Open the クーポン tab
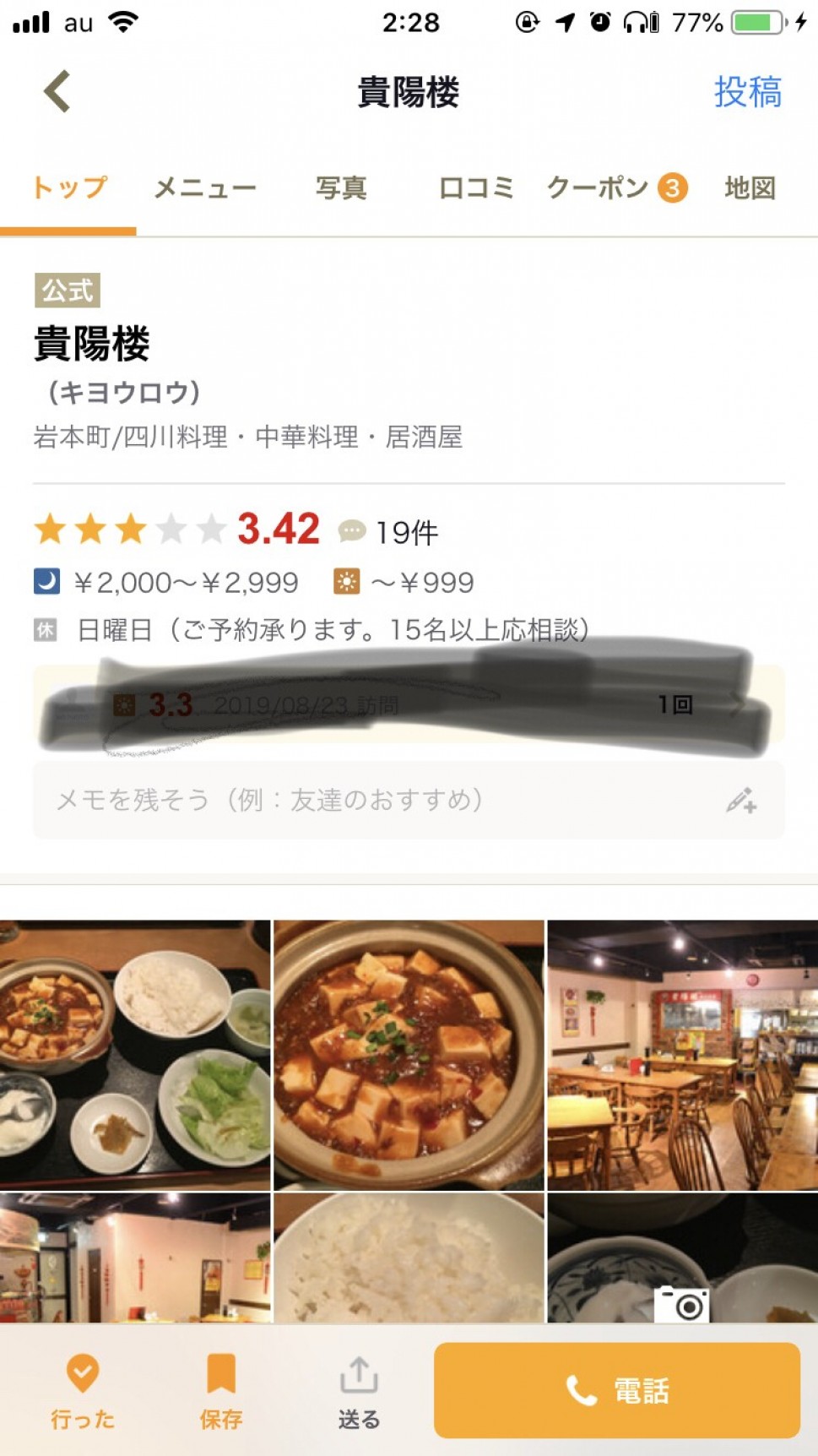818x1456 pixels. click(616, 187)
